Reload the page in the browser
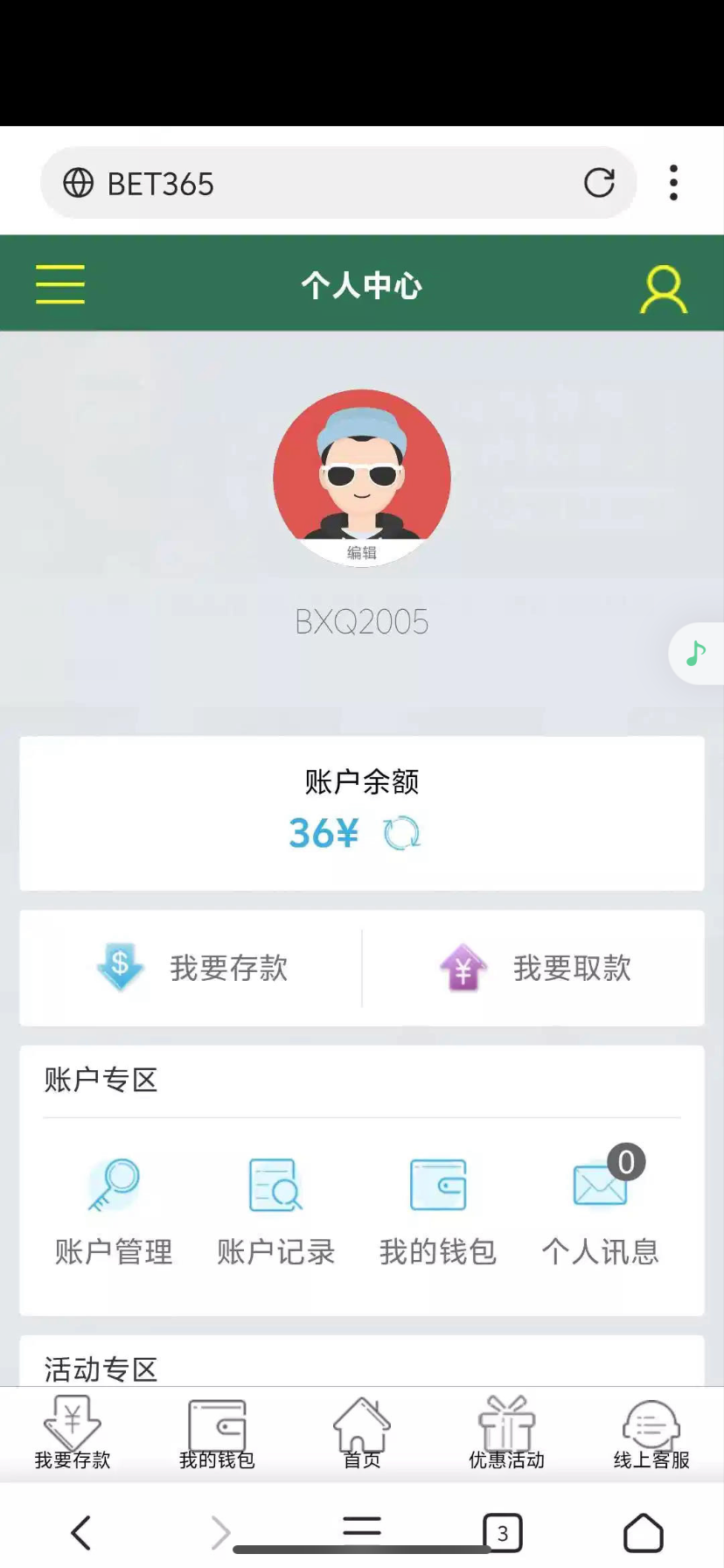Viewport: 724px width, 1568px height. (x=599, y=183)
